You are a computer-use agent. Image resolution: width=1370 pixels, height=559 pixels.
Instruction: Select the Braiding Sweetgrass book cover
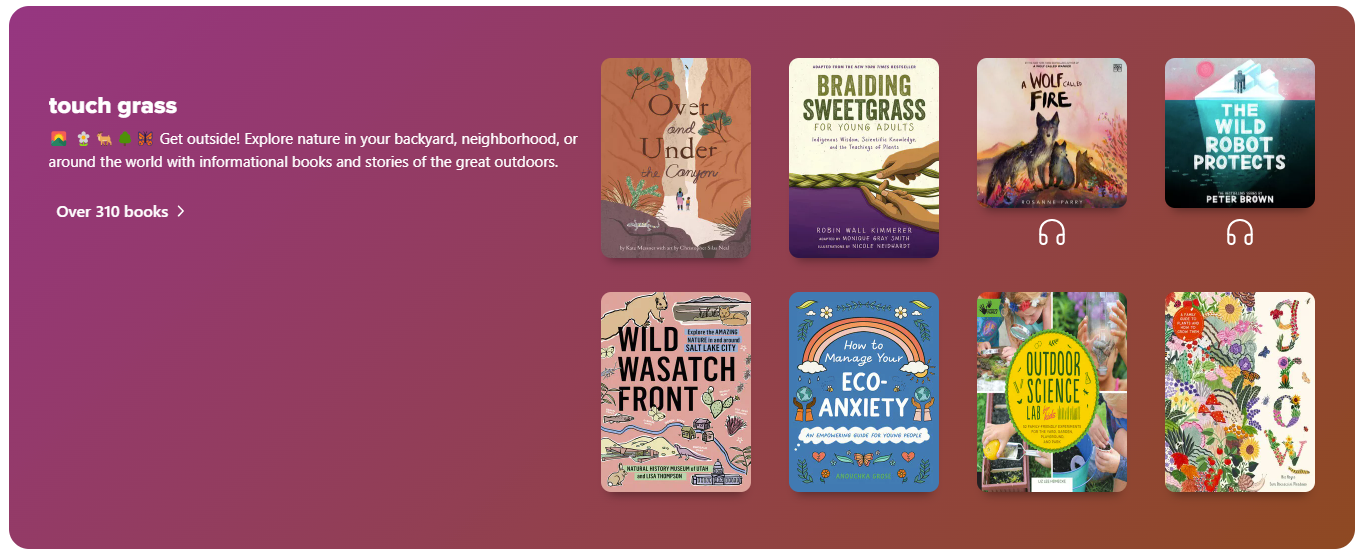pos(863,158)
